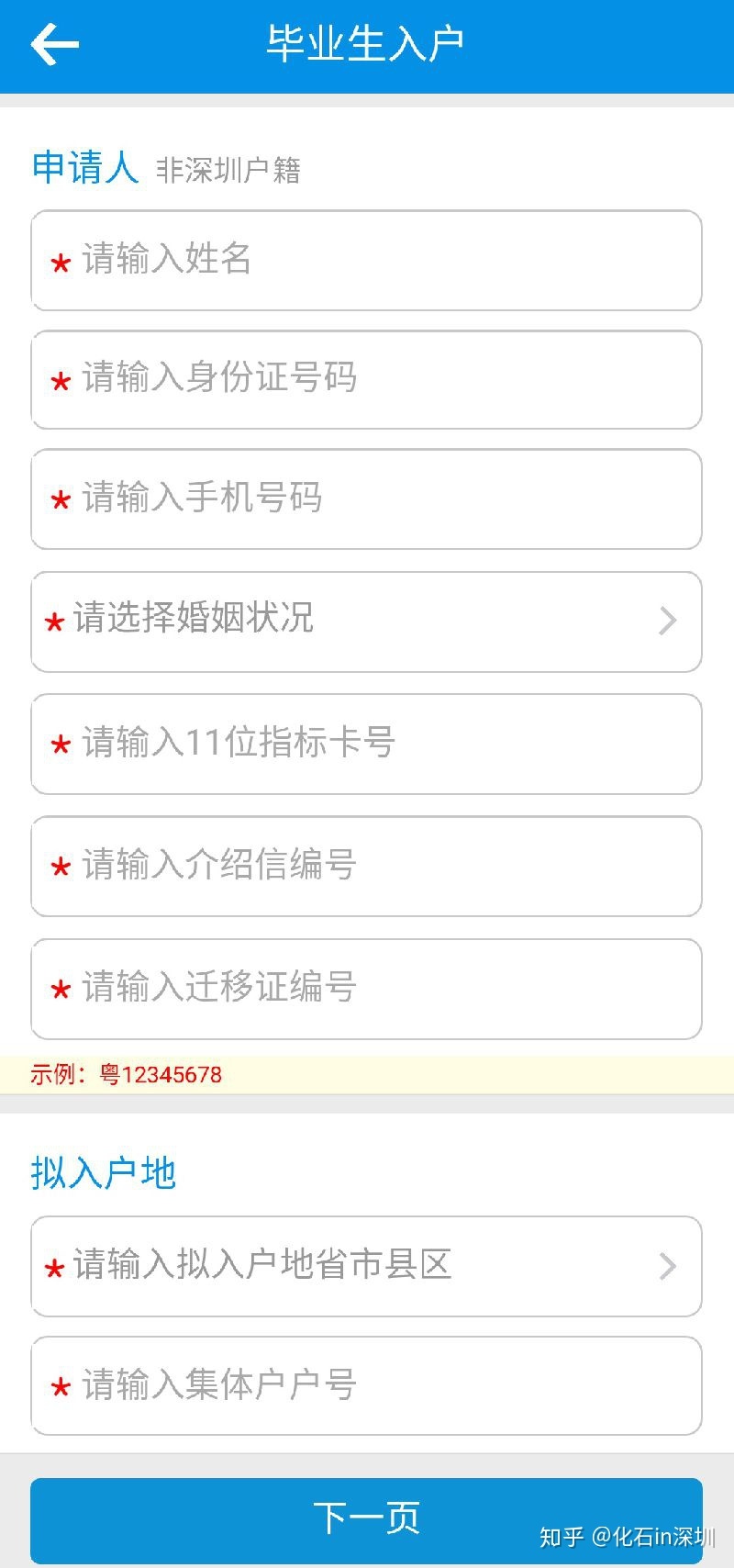Select the phone number field 请输入手机号码

(x=366, y=499)
